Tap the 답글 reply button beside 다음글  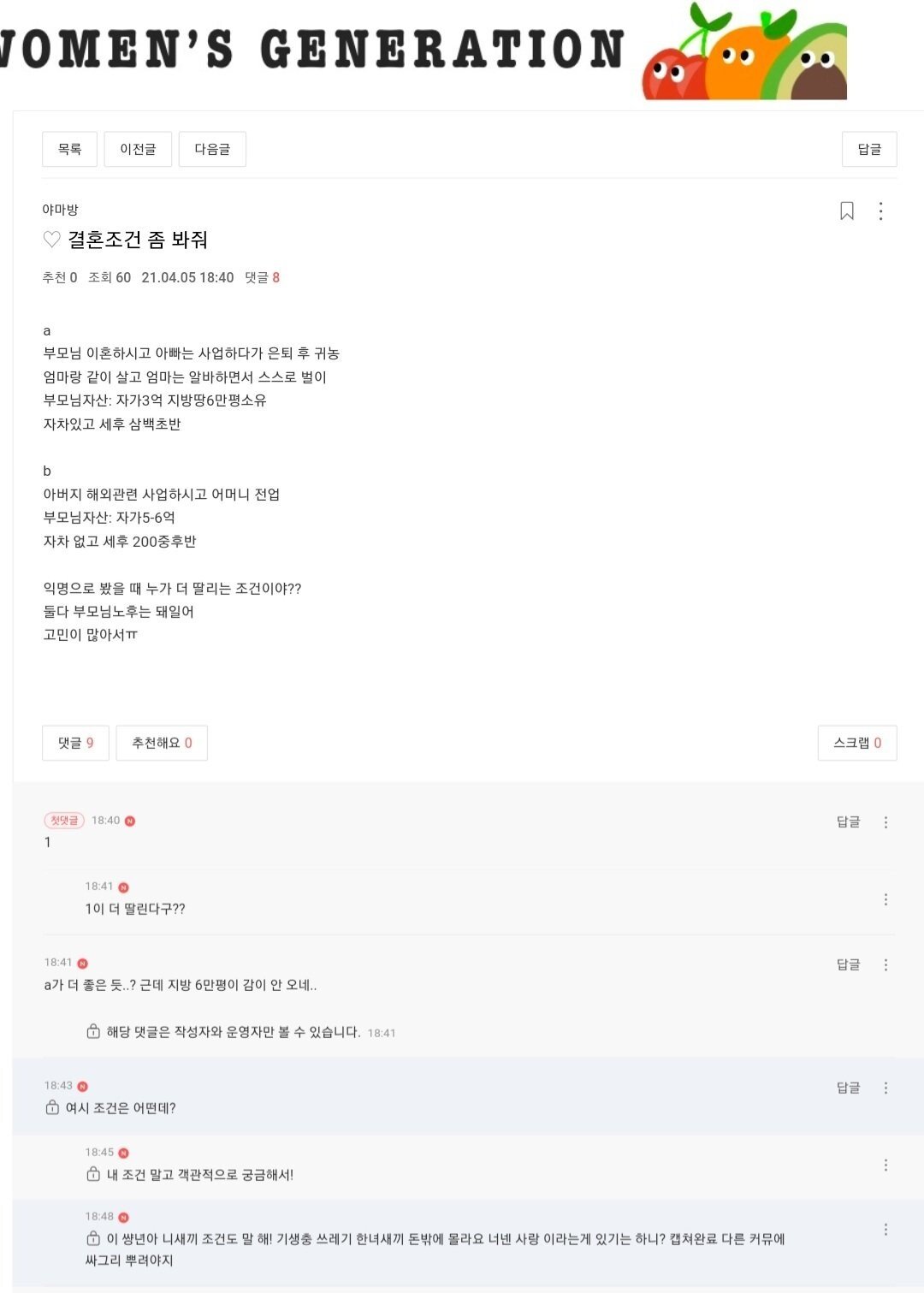[x=869, y=149]
